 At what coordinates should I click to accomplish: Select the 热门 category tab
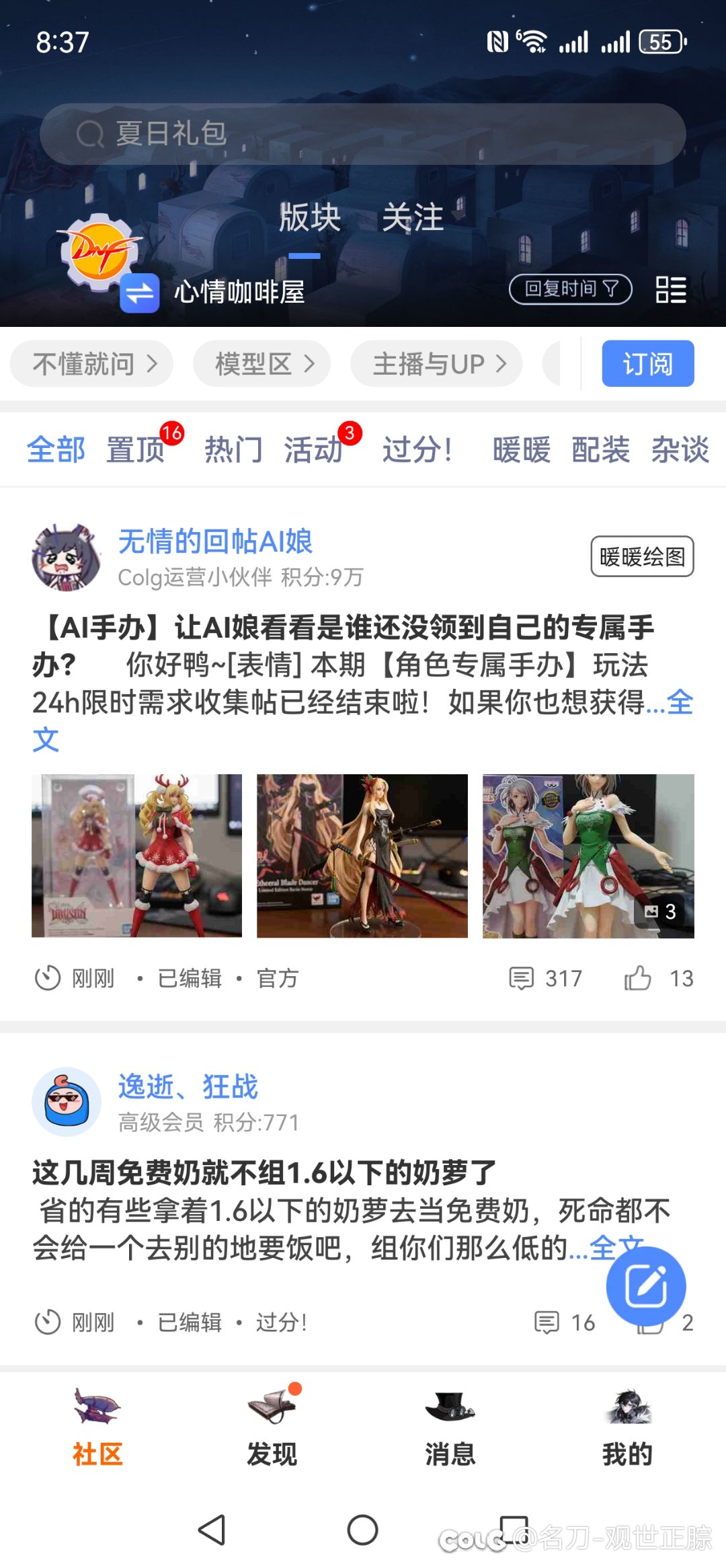pyautogui.click(x=233, y=449)
